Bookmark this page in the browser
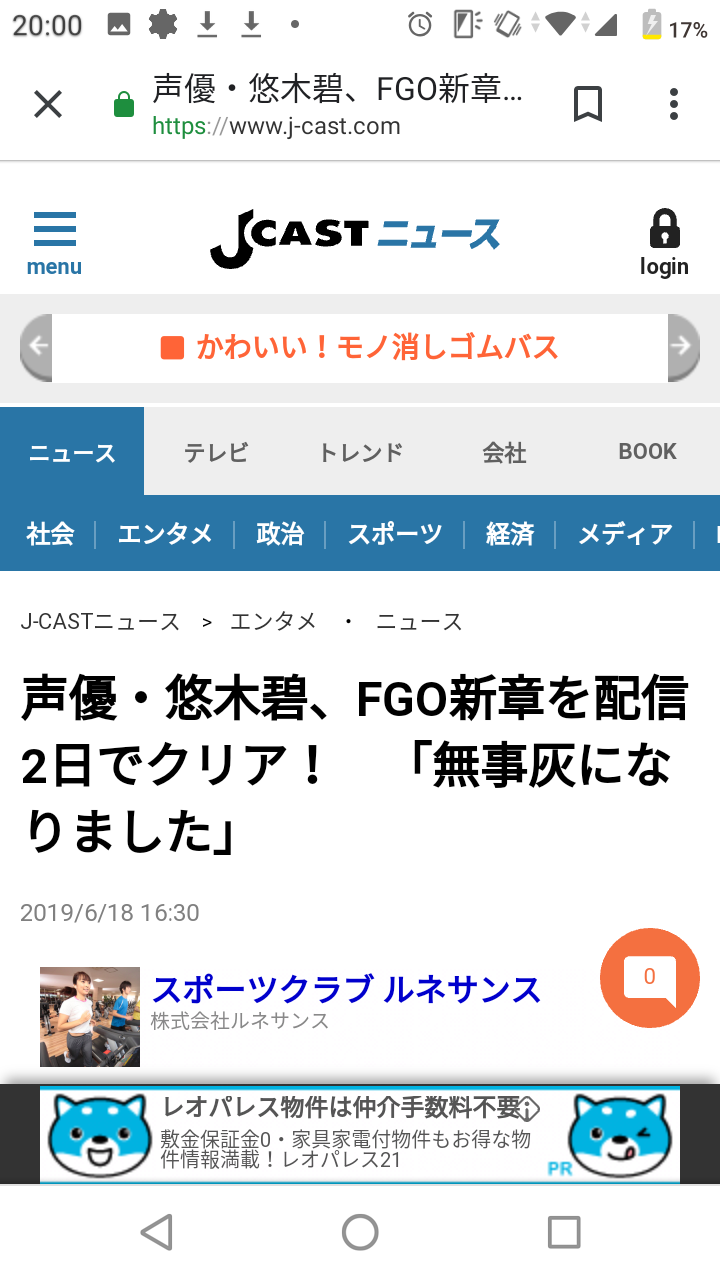Image resolution: width=720 pixels, height=1280 pixels. 588,104
